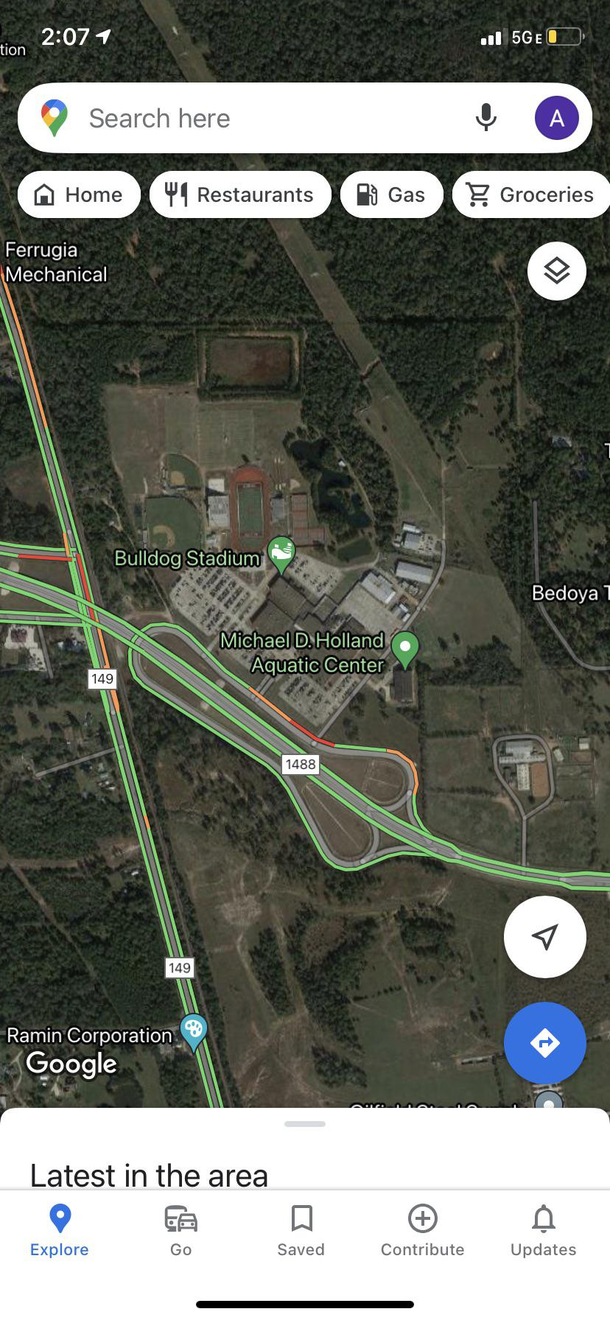Open the Michael D. Holland Aquatic Center pin
The width and height of the screenshot is (610, 1320).
pos(405,646)
